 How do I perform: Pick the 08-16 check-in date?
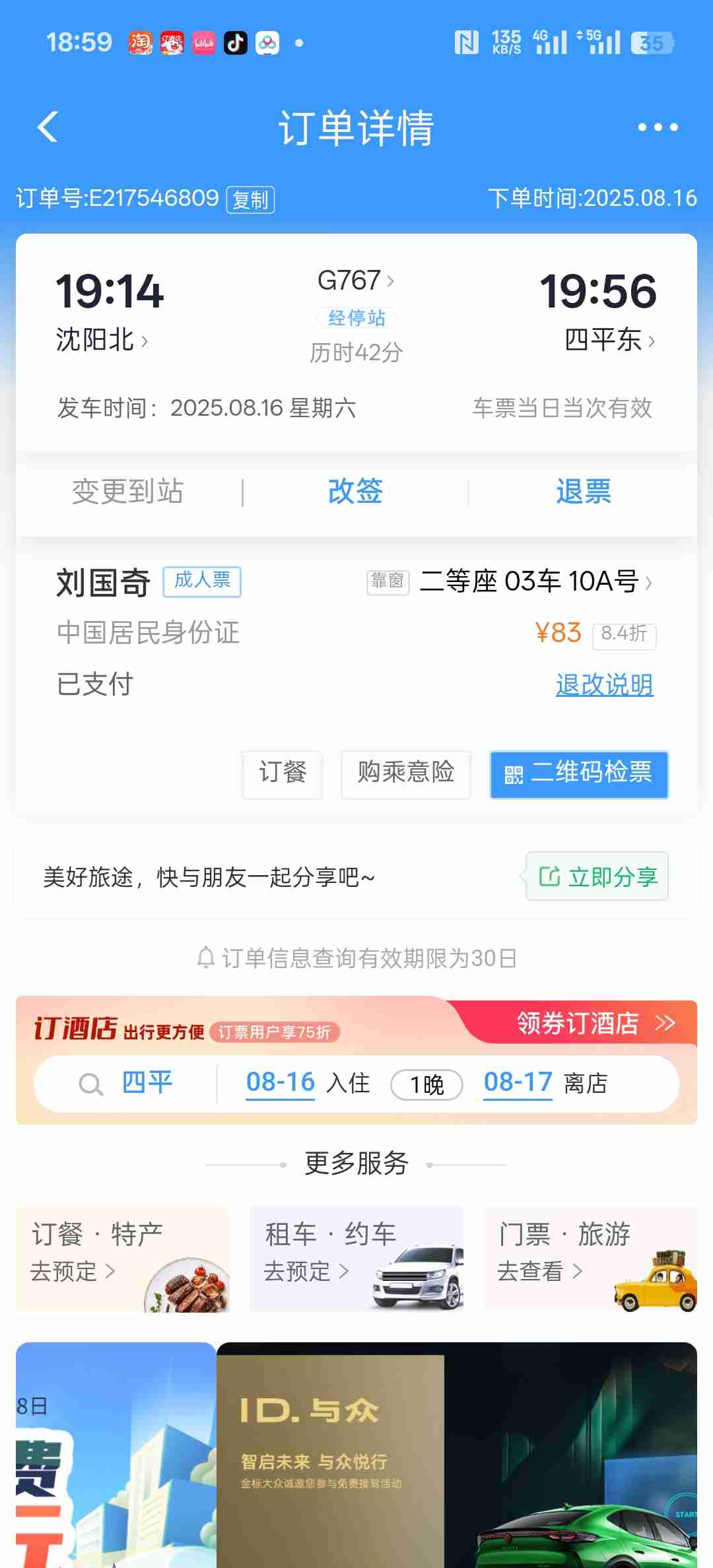pos(281,1083)
